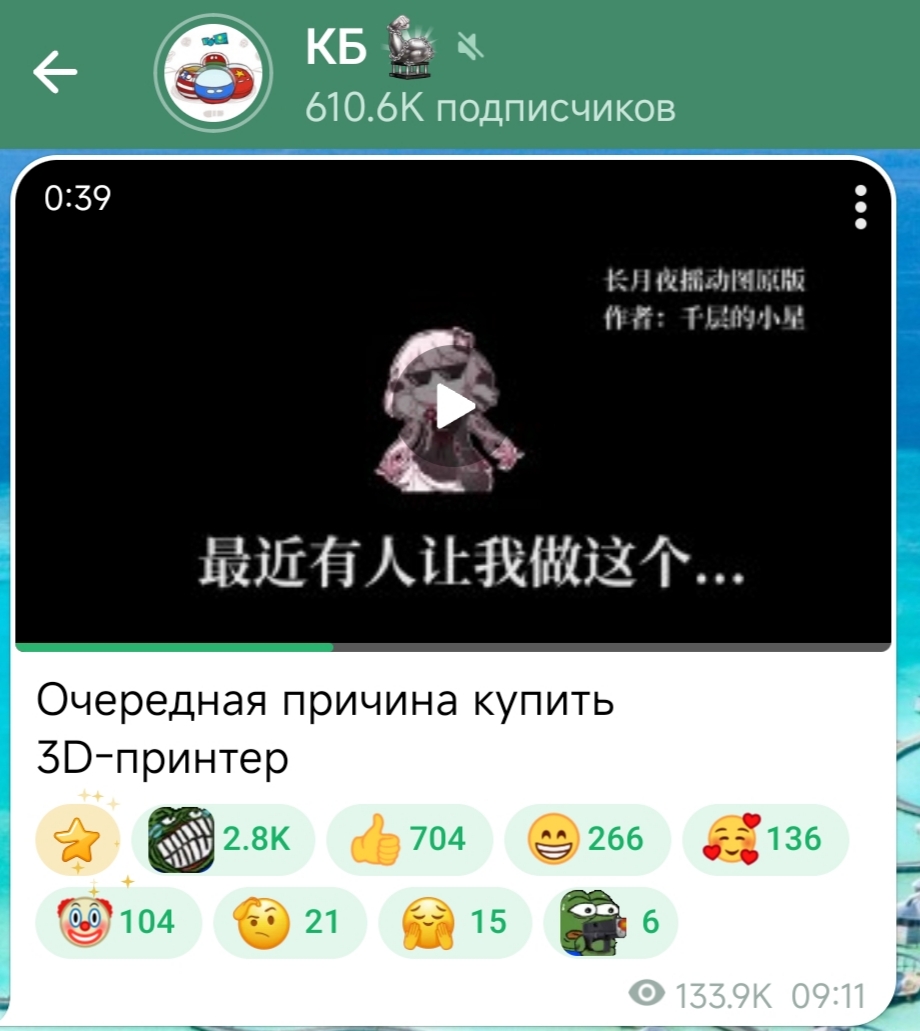Viewport: 920px width, 1031px height.
Task: React with the thinking face, 21
Action: [290, 922]
